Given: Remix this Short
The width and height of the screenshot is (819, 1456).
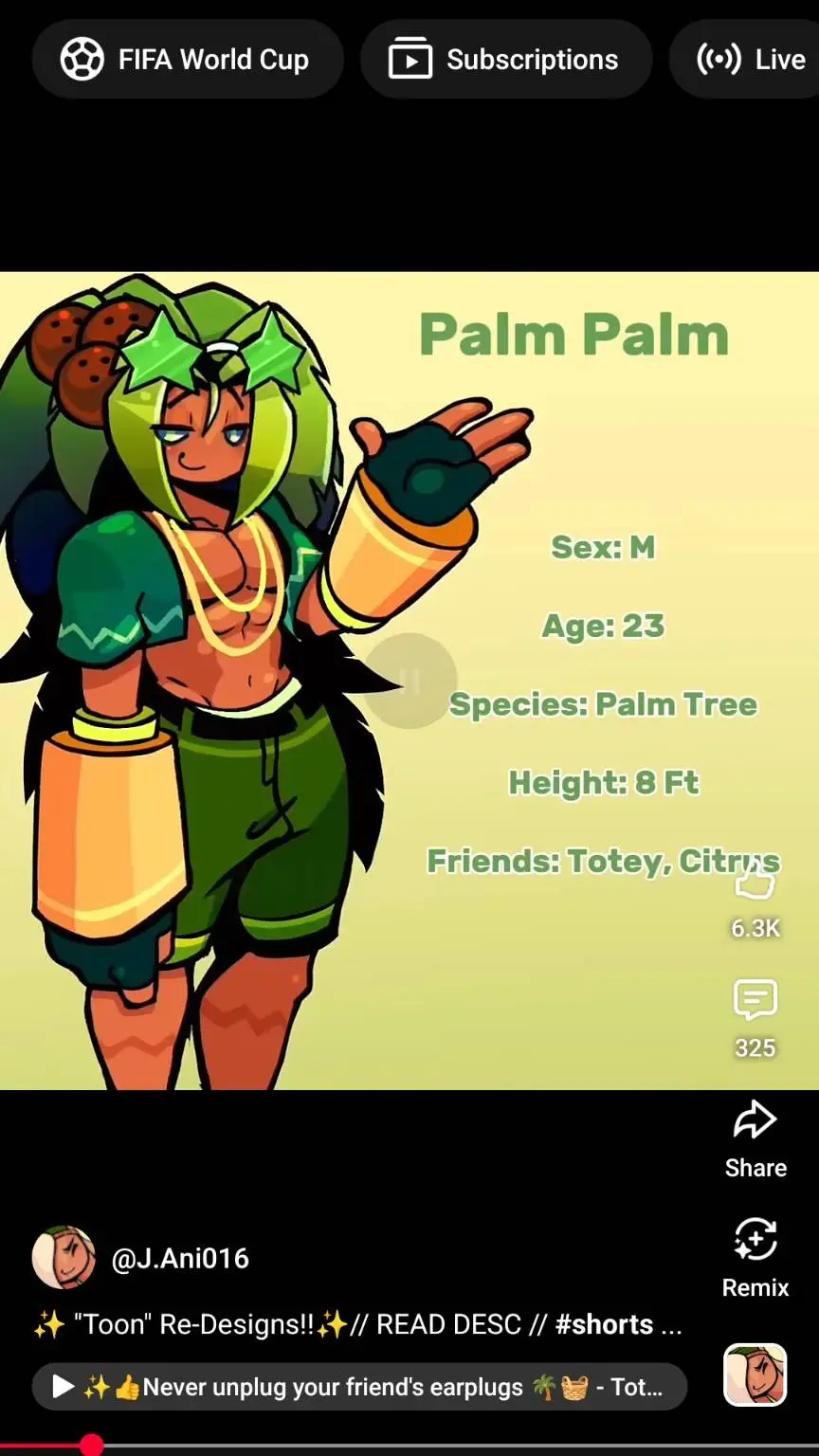Looking at the screenshot, I should coord(755,1240).
